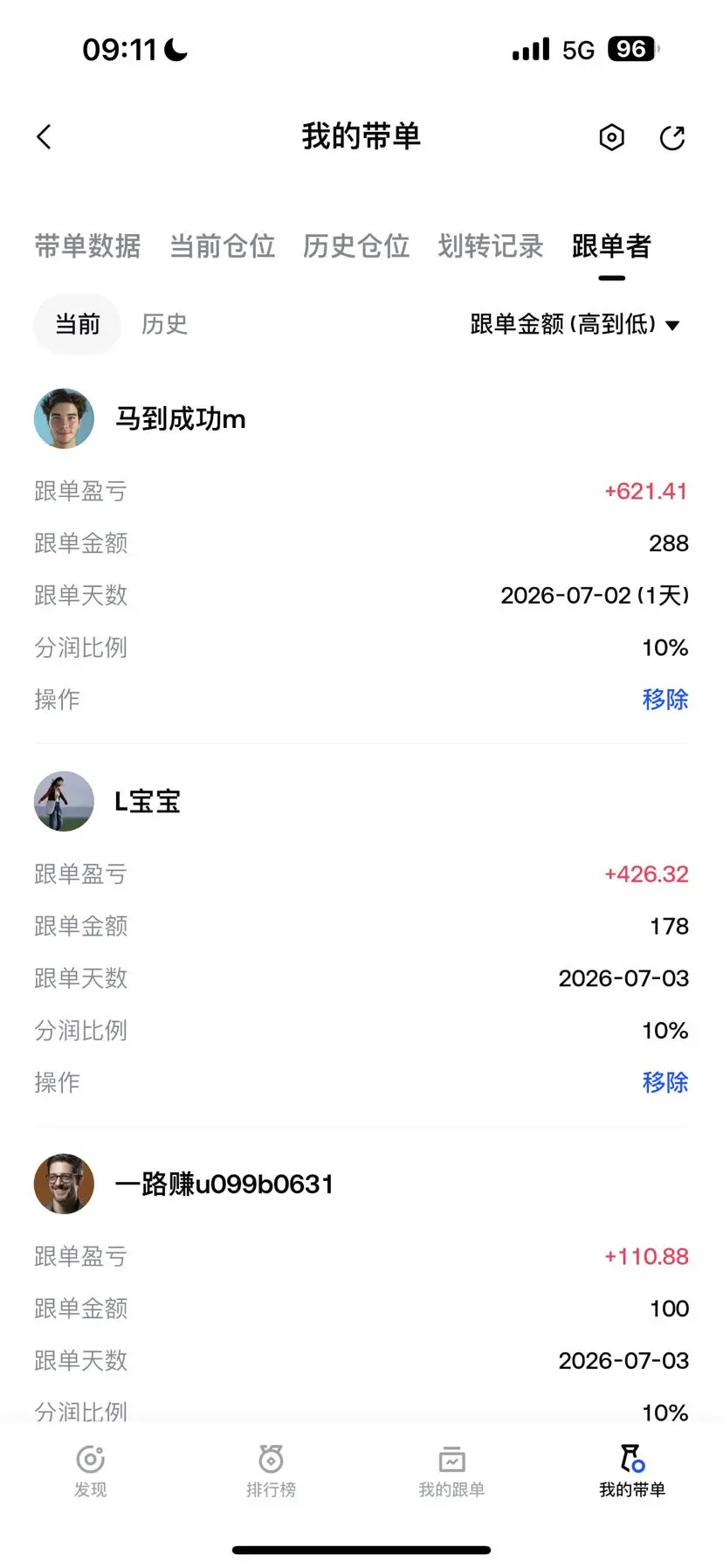The height and width of the screenshot is (1568, 723).
Task: Switch to the 带单数据 tab
Action: (x=87, y=246)
